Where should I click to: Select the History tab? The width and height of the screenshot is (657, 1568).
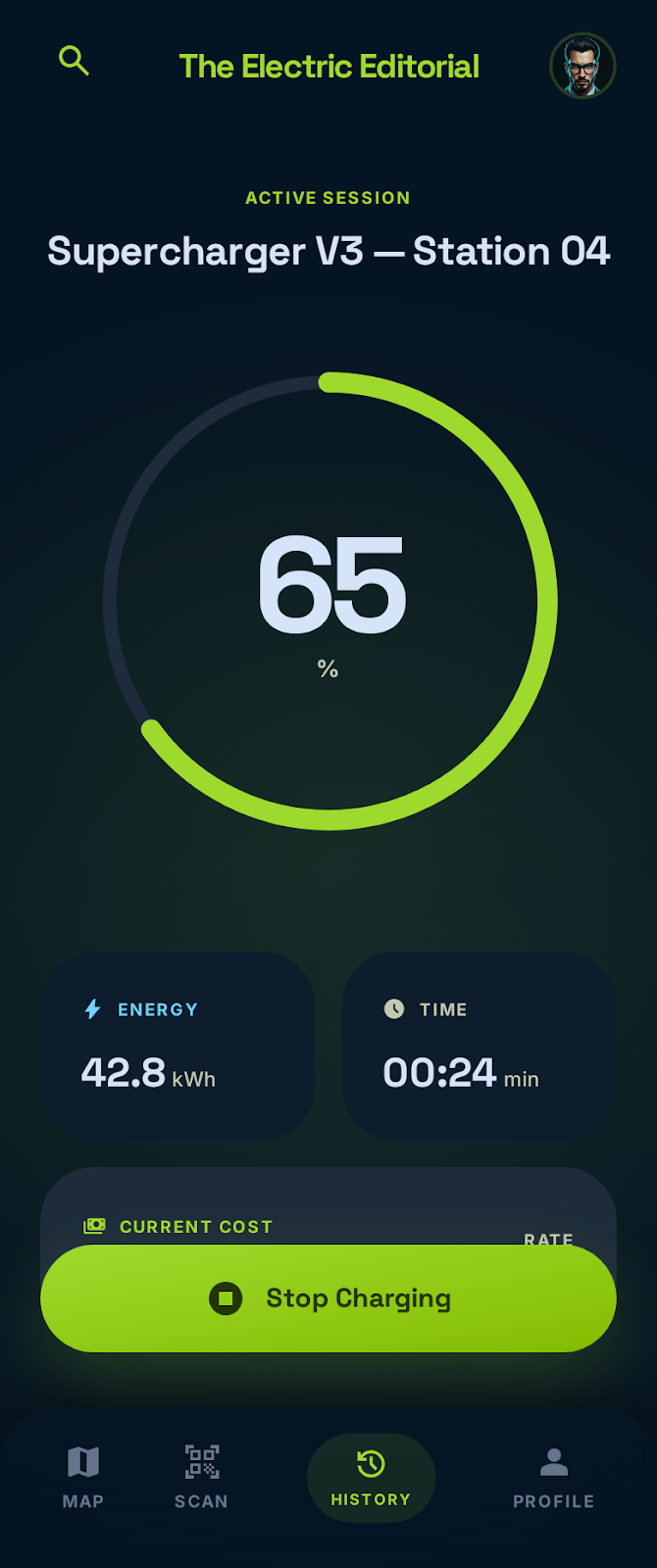point(371,1478)
